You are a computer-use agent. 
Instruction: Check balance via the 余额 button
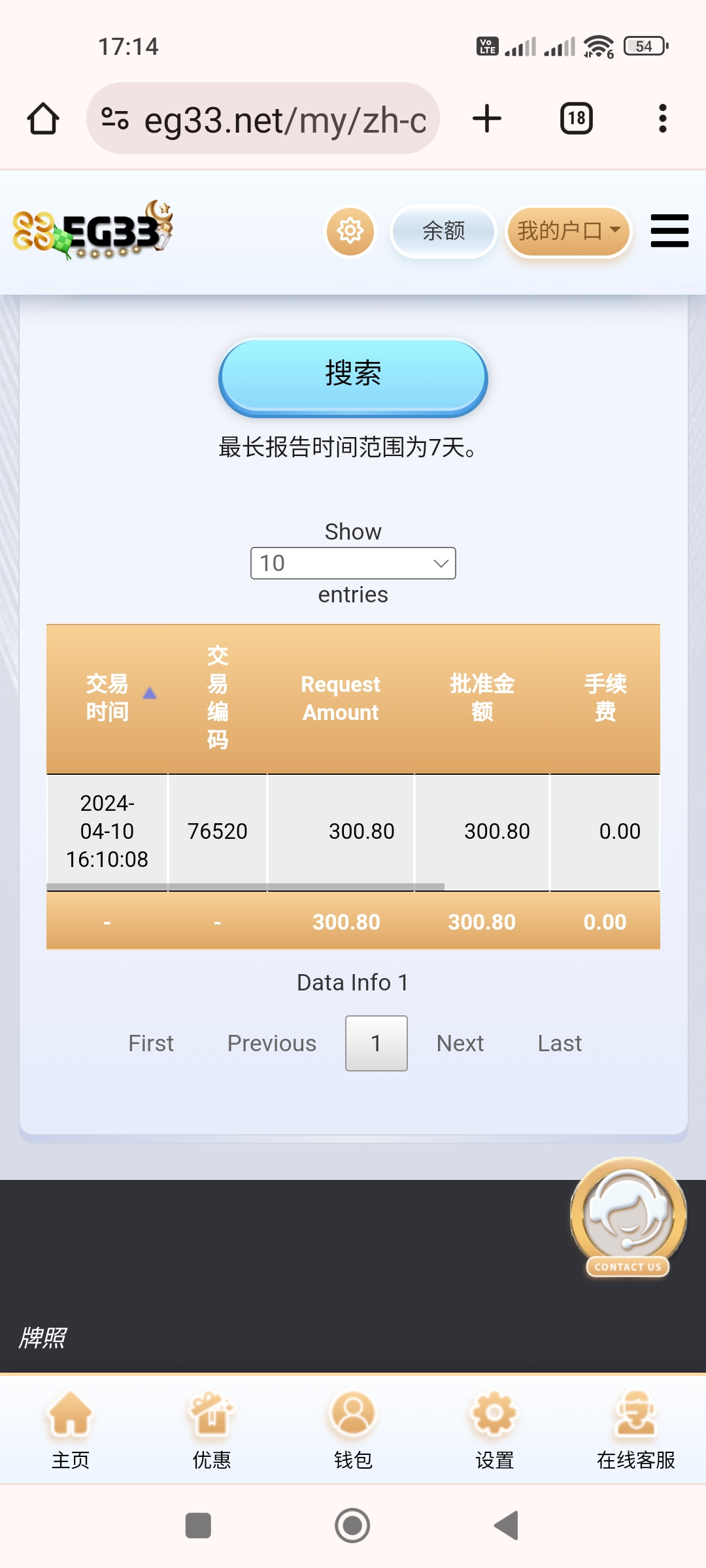[x=443, y=231]
